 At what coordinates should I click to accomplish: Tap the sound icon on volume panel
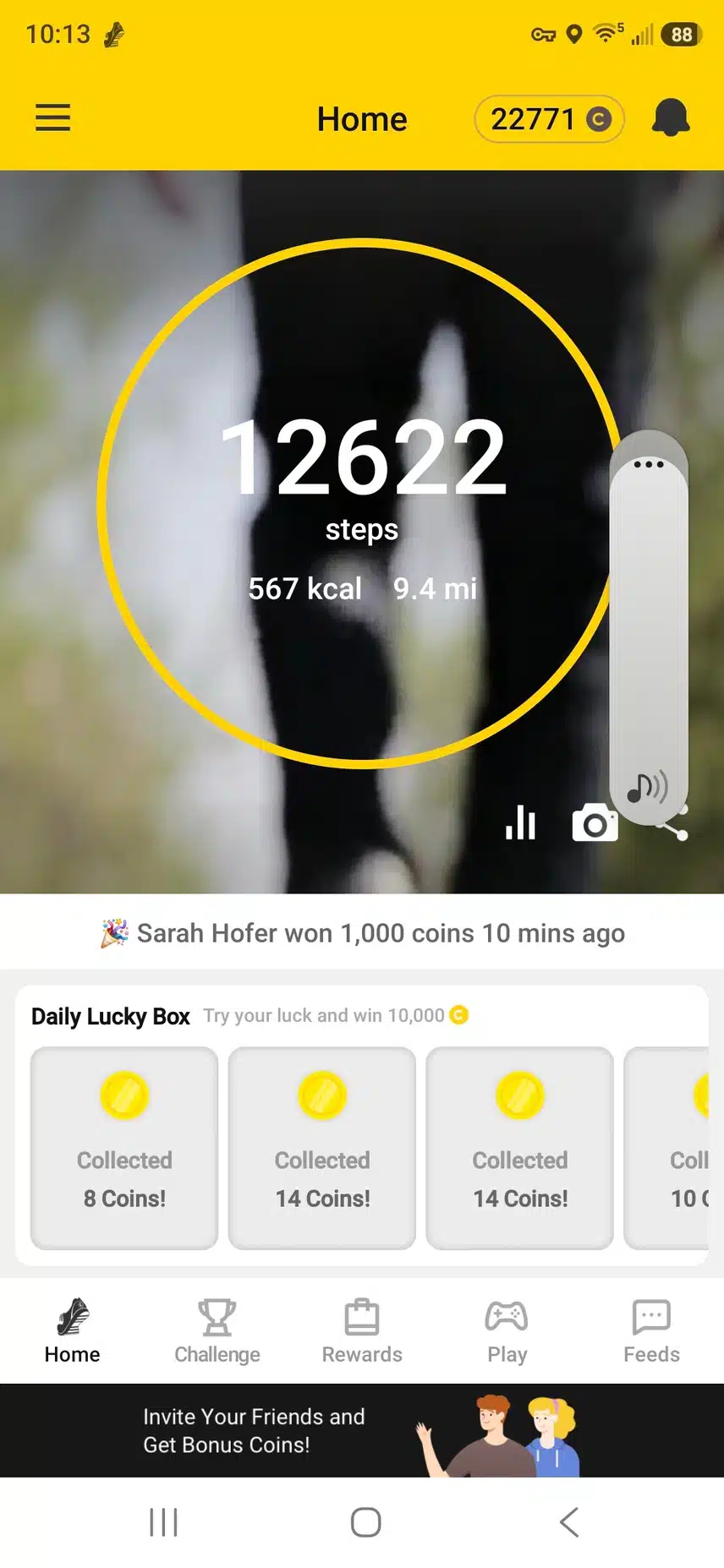point(647,787)
